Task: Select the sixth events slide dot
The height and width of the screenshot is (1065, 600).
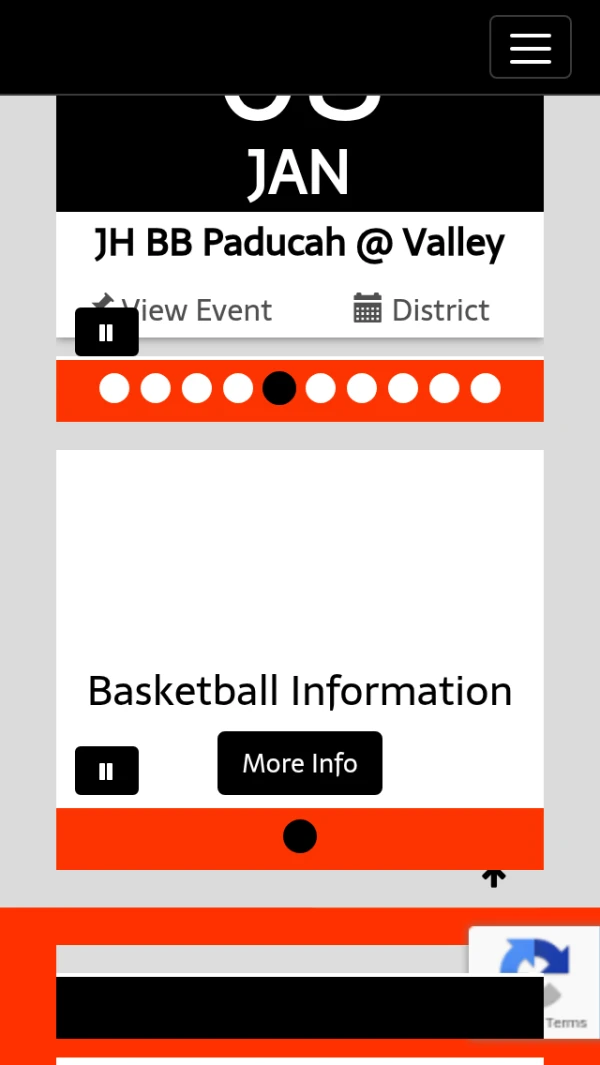Action: 320,388
